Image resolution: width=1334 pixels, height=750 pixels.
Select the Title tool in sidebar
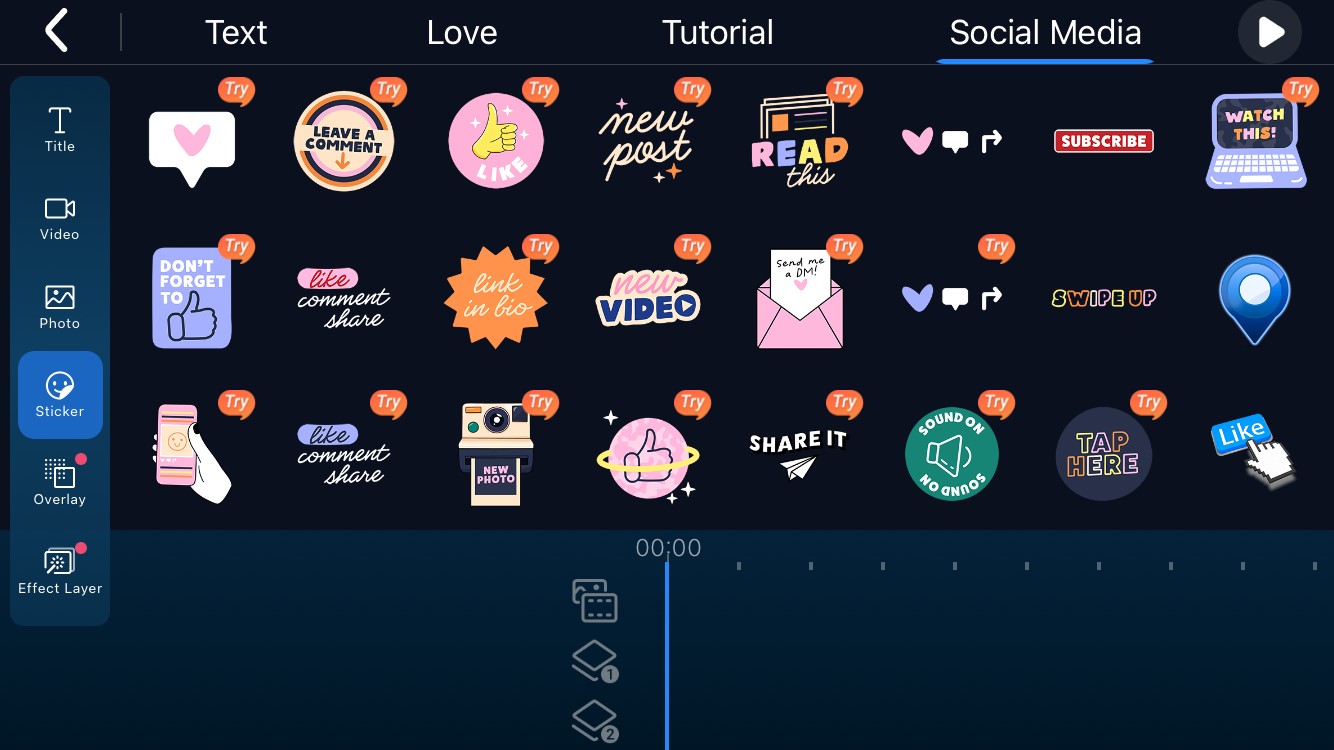coord(60,130)
